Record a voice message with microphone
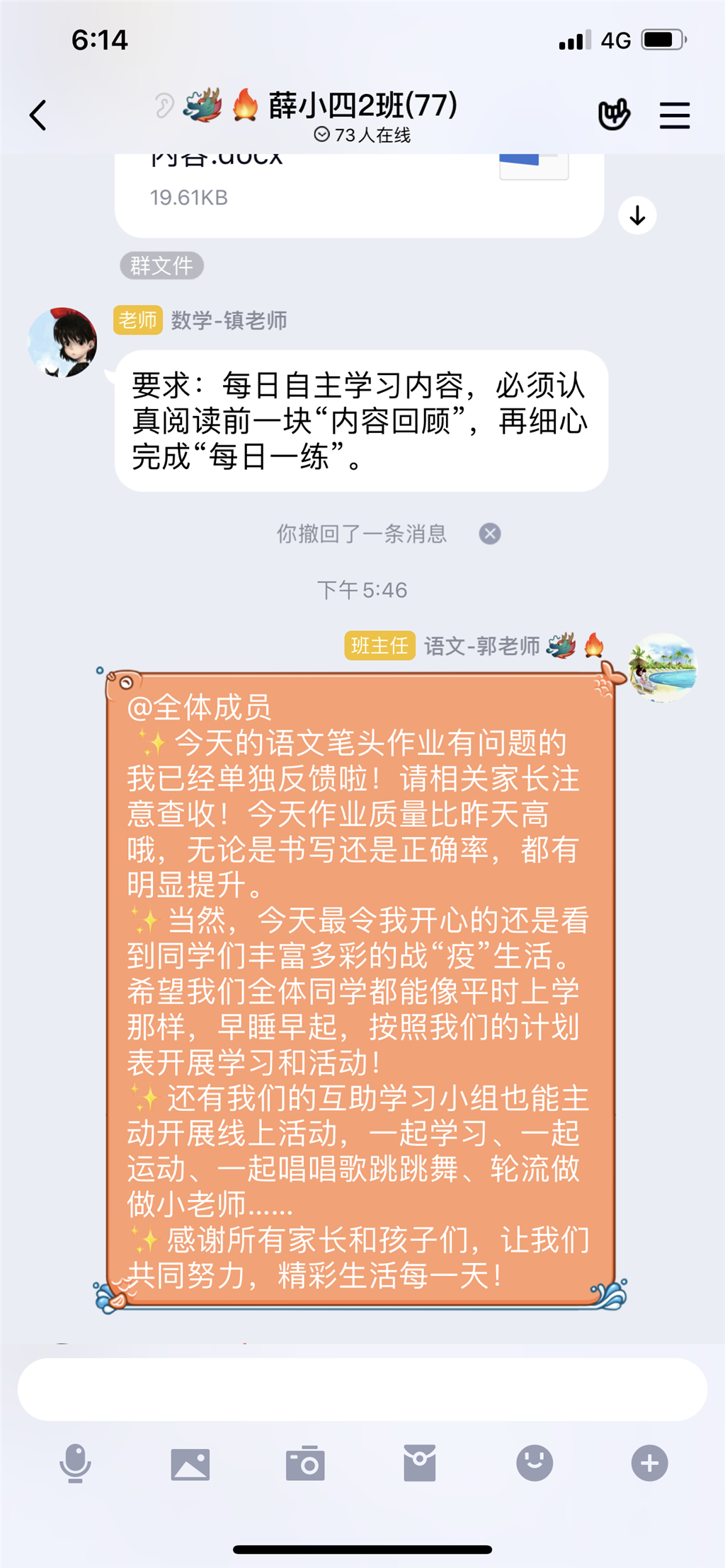725x1568 pixels. 75,1463
